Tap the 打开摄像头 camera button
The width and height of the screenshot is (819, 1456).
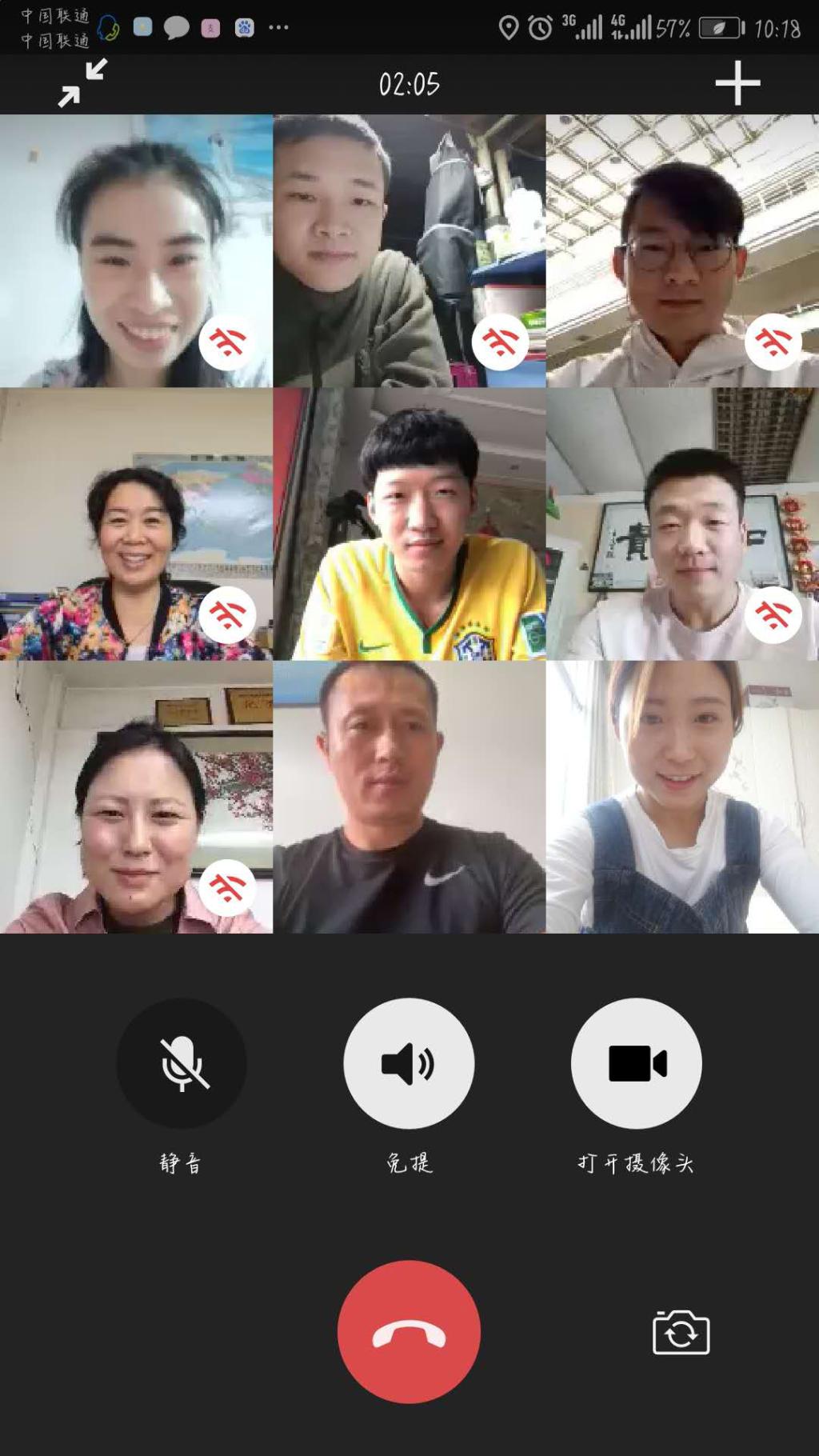click(x=636, y=1063)
